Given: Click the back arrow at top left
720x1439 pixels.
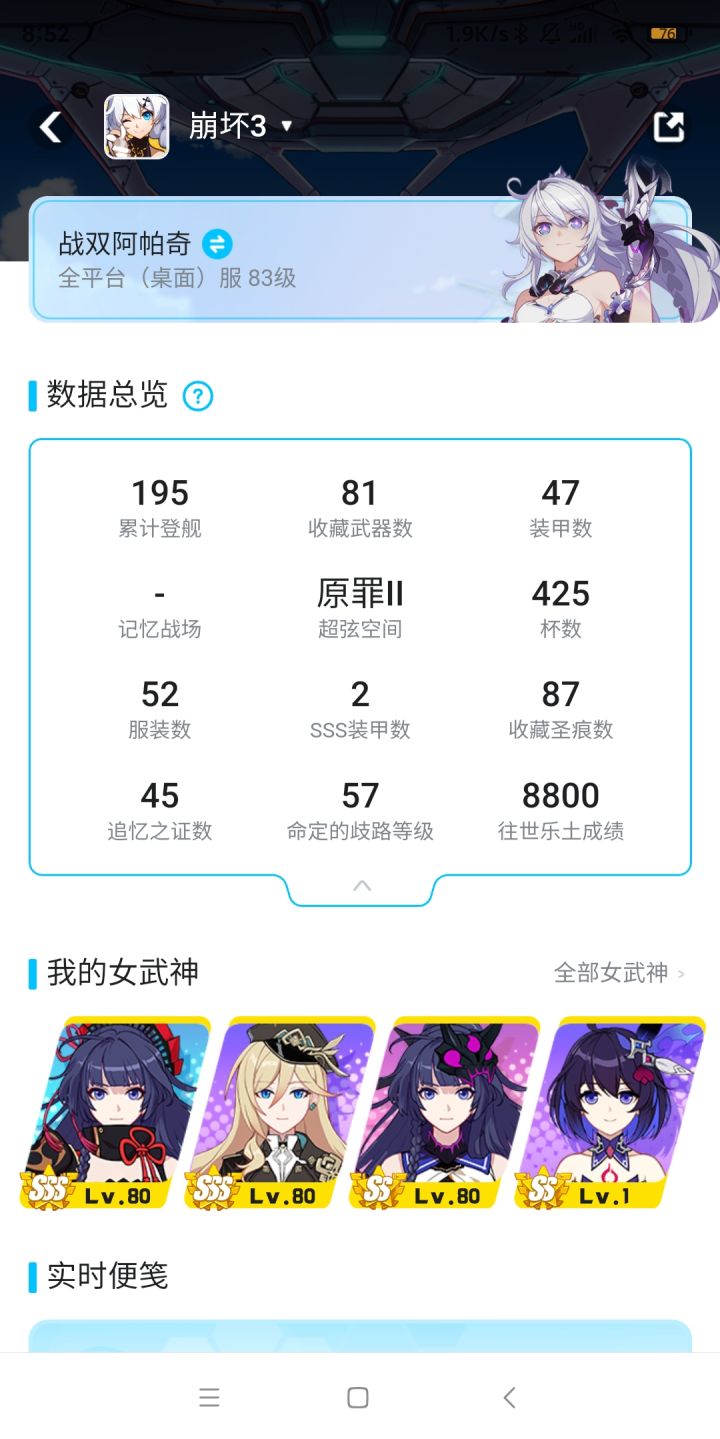Looking at the screenshot, I should click(50, 127).
